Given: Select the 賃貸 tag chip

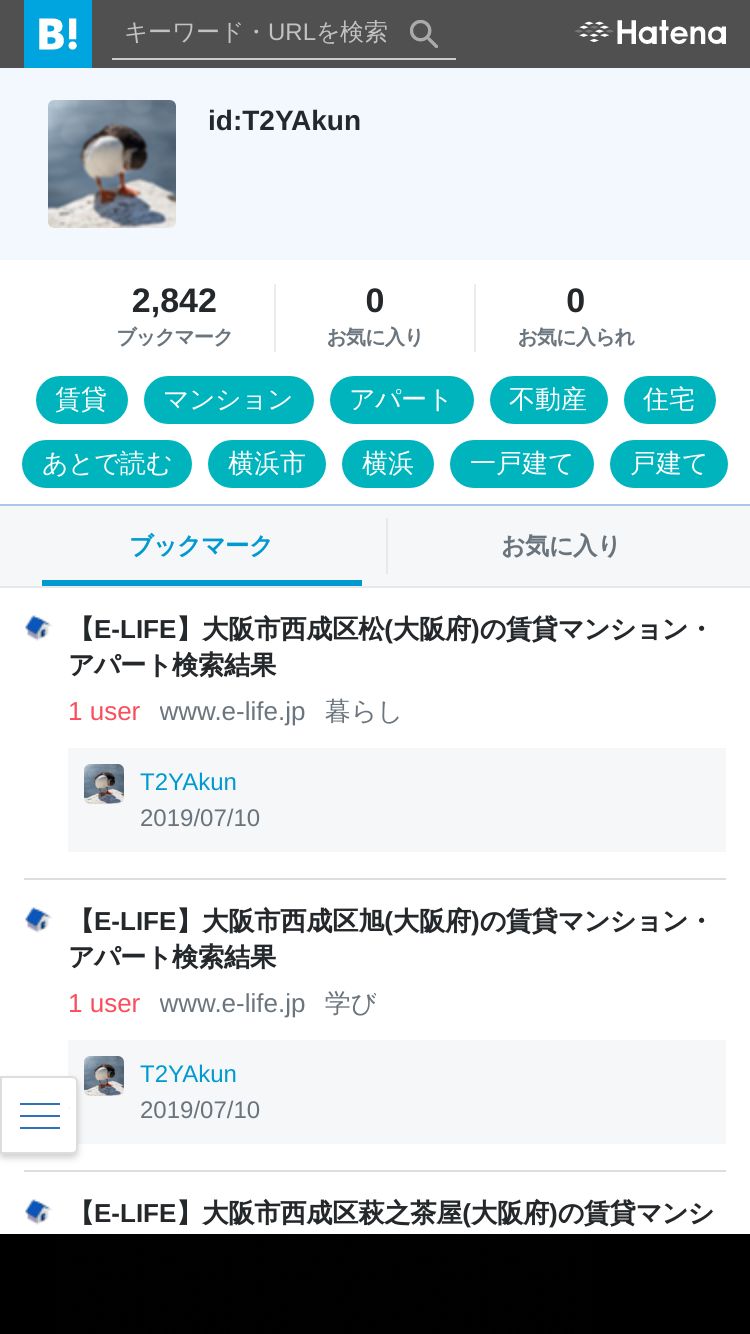Looking at the screenshot, I should click(x=82, y=400).
